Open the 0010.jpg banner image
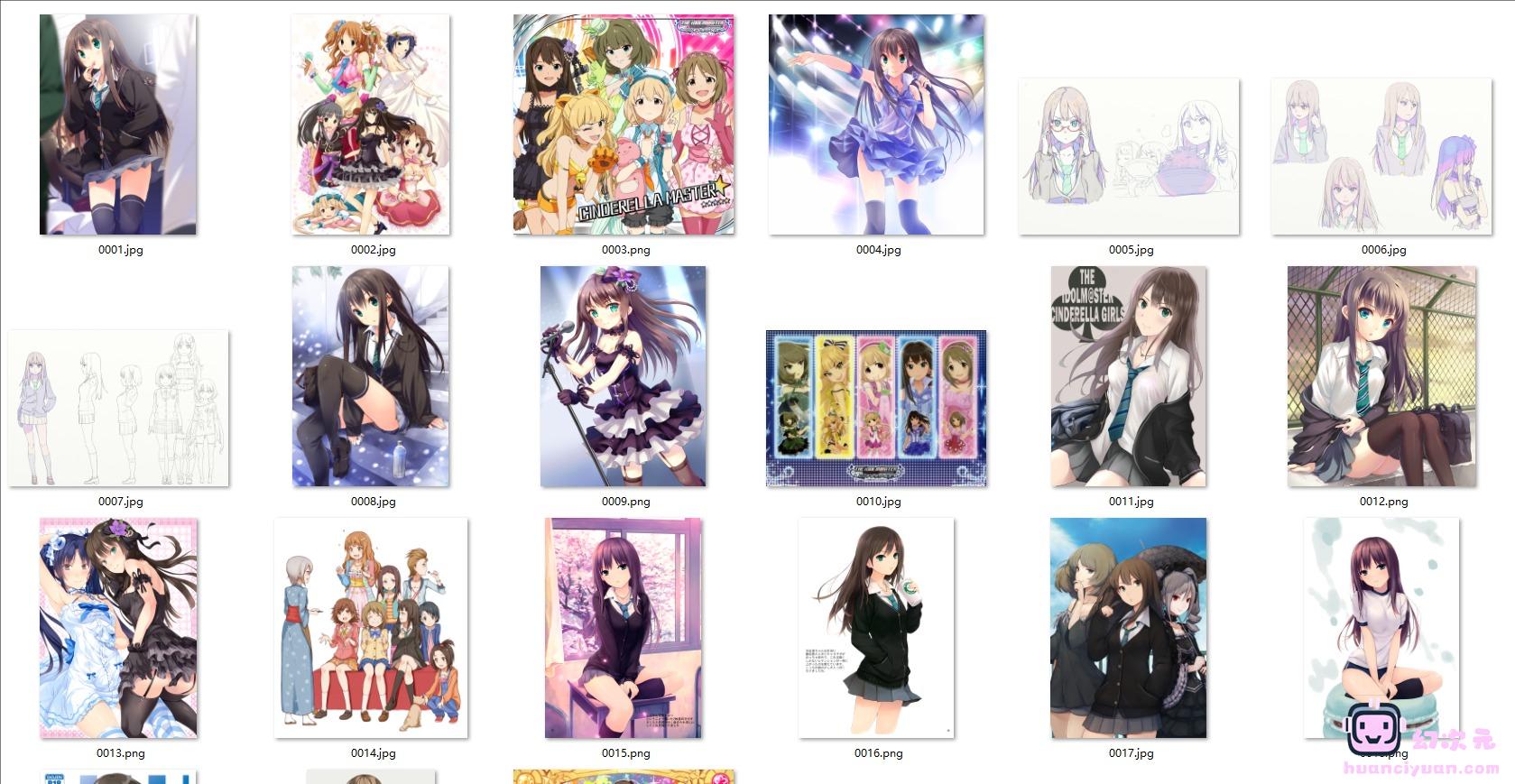Screen dimensions: 1515x784 pyautogui.click(x=876, y=408)
